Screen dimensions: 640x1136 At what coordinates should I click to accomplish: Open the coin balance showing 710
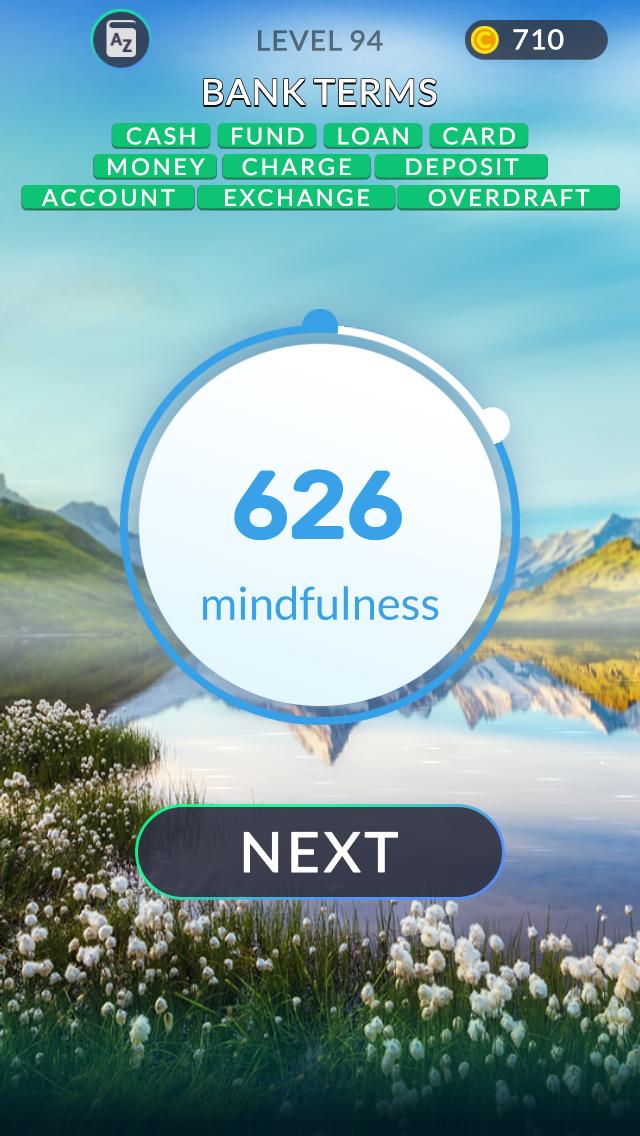[x=536, y=40]
